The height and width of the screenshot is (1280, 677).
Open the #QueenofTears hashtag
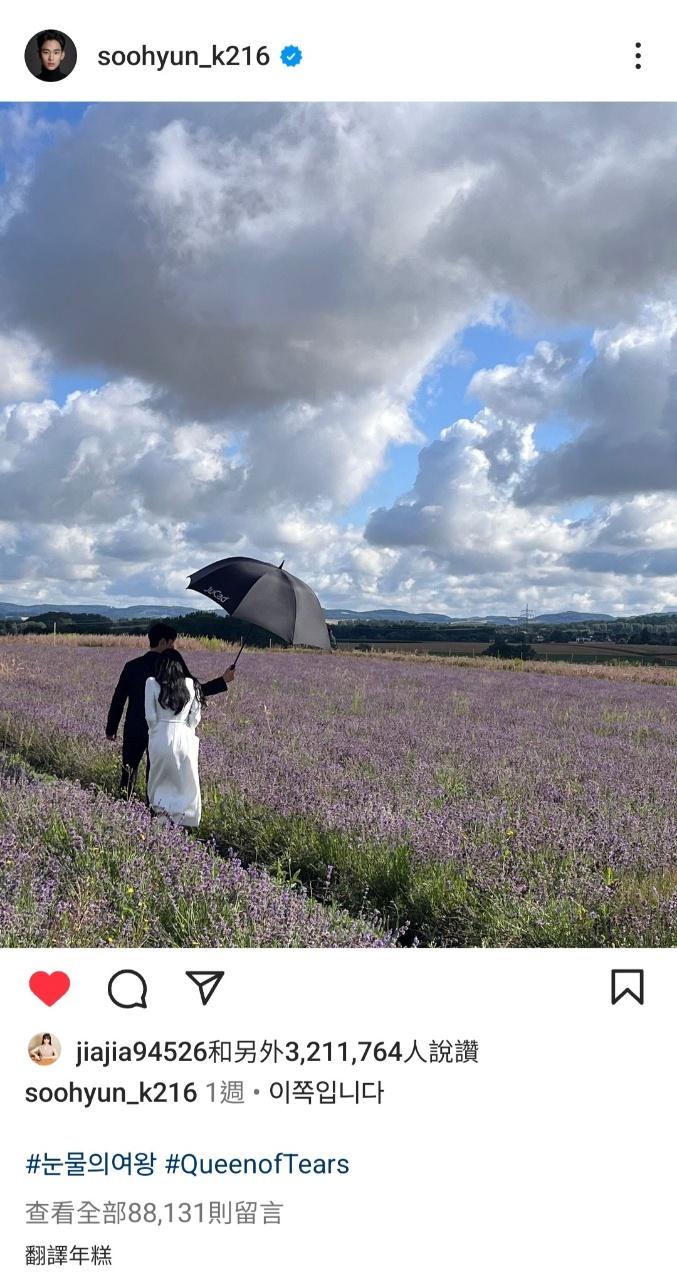[x=257, y=1164]
